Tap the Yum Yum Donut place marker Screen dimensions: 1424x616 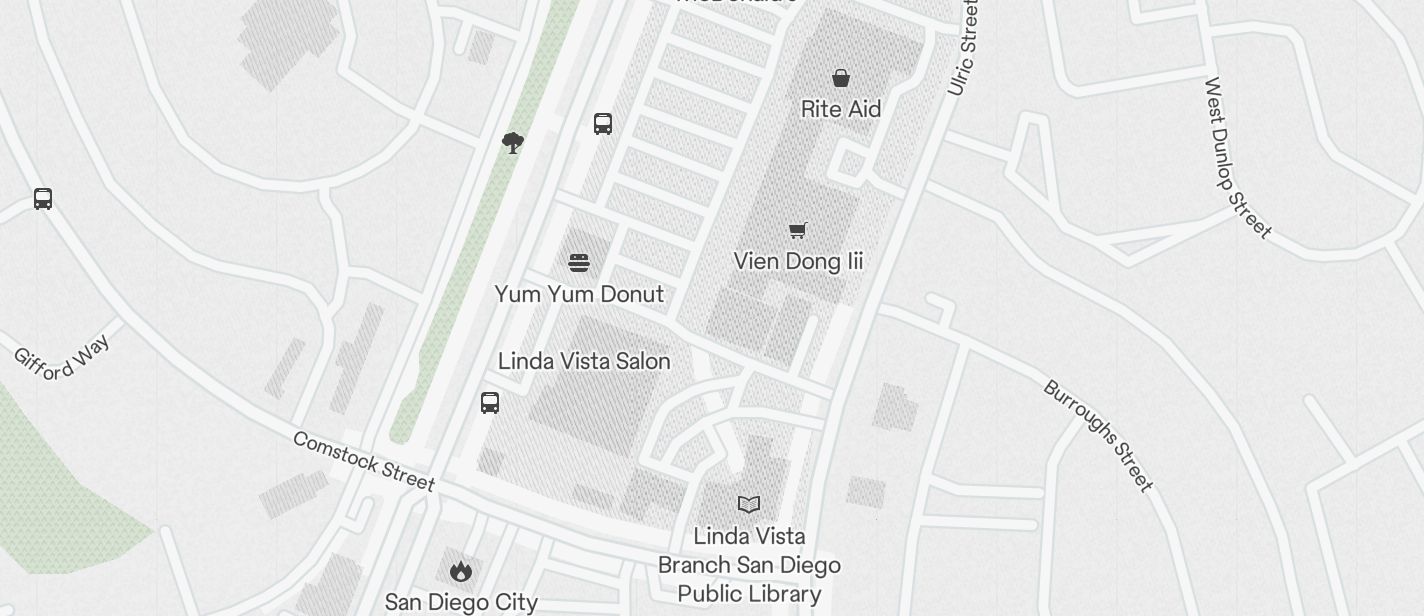pyautogui.click(x=579, y=263)
